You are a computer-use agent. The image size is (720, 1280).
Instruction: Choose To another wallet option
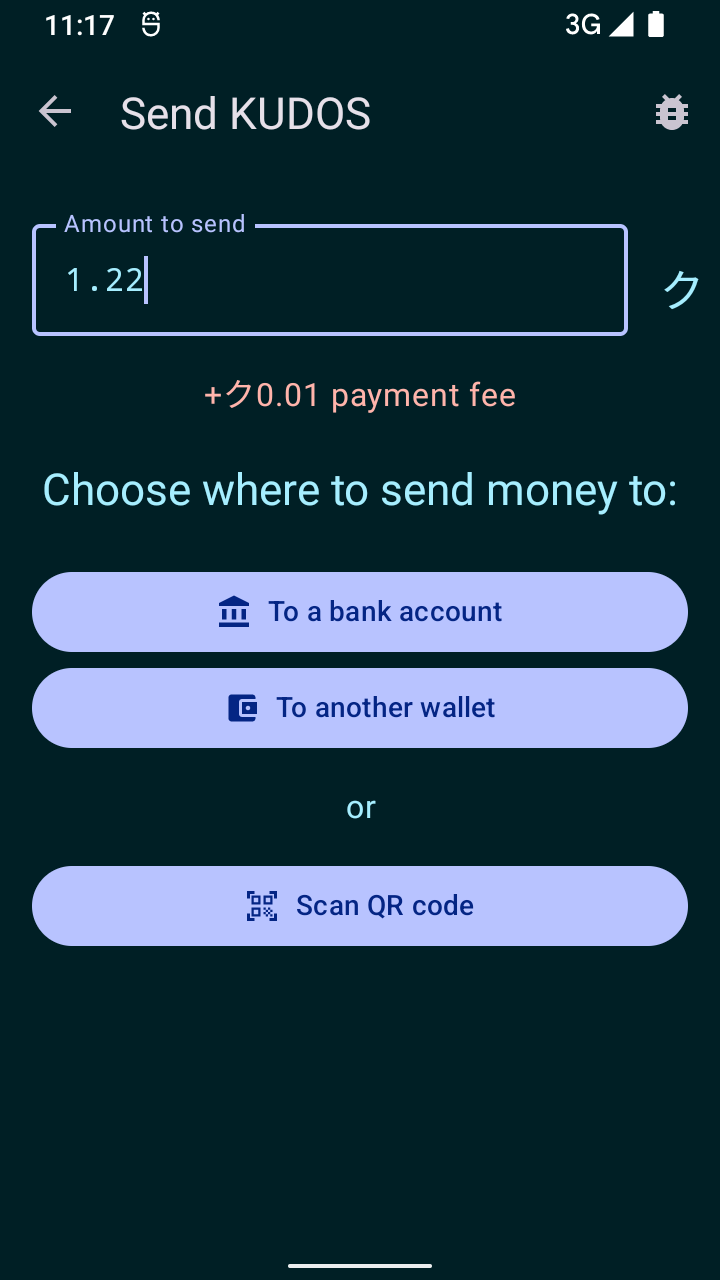(360, 708)
